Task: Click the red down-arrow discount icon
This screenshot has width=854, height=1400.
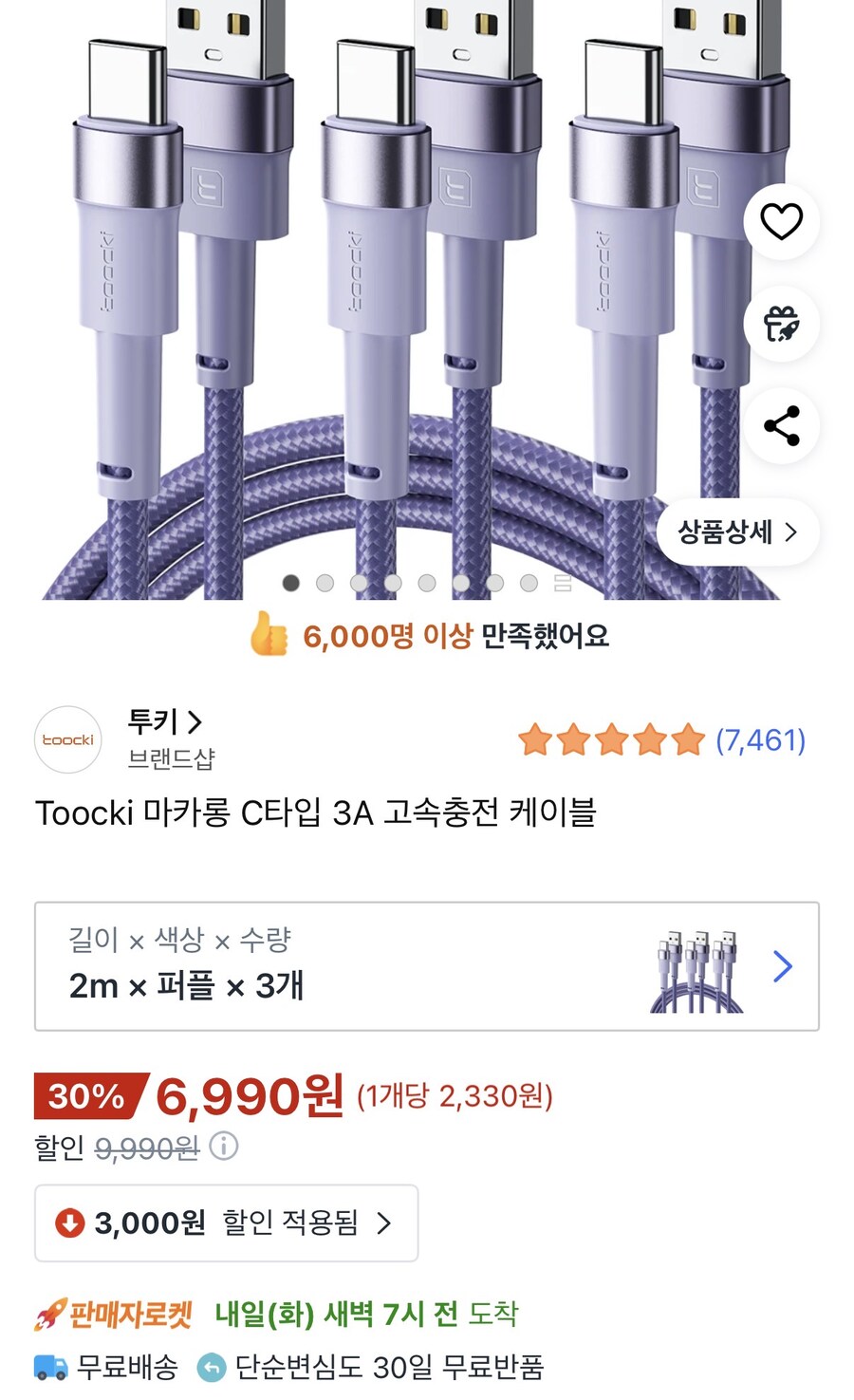Action: (x=68, y=1223)
